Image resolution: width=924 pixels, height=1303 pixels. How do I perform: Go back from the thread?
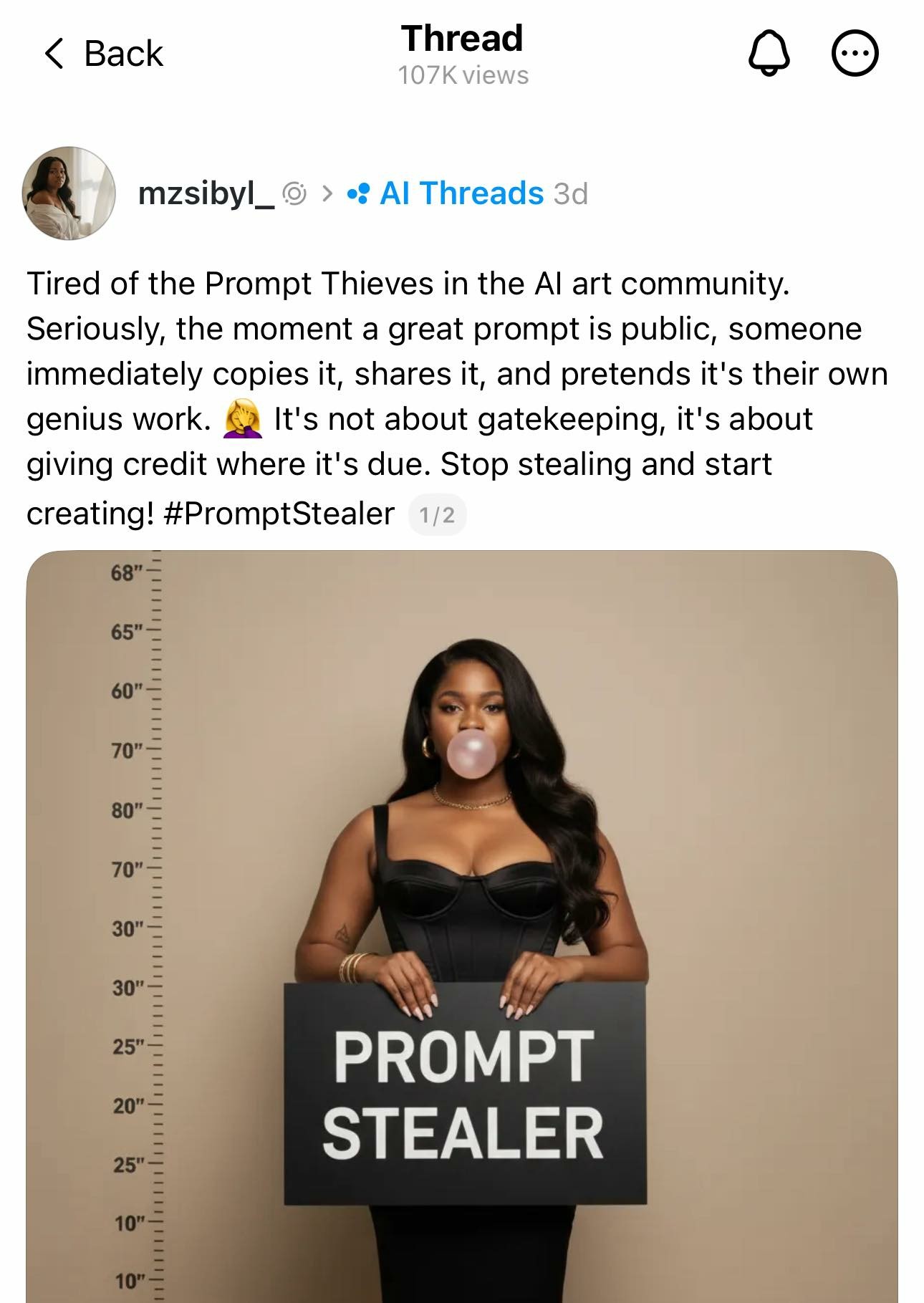coord(104,54)
